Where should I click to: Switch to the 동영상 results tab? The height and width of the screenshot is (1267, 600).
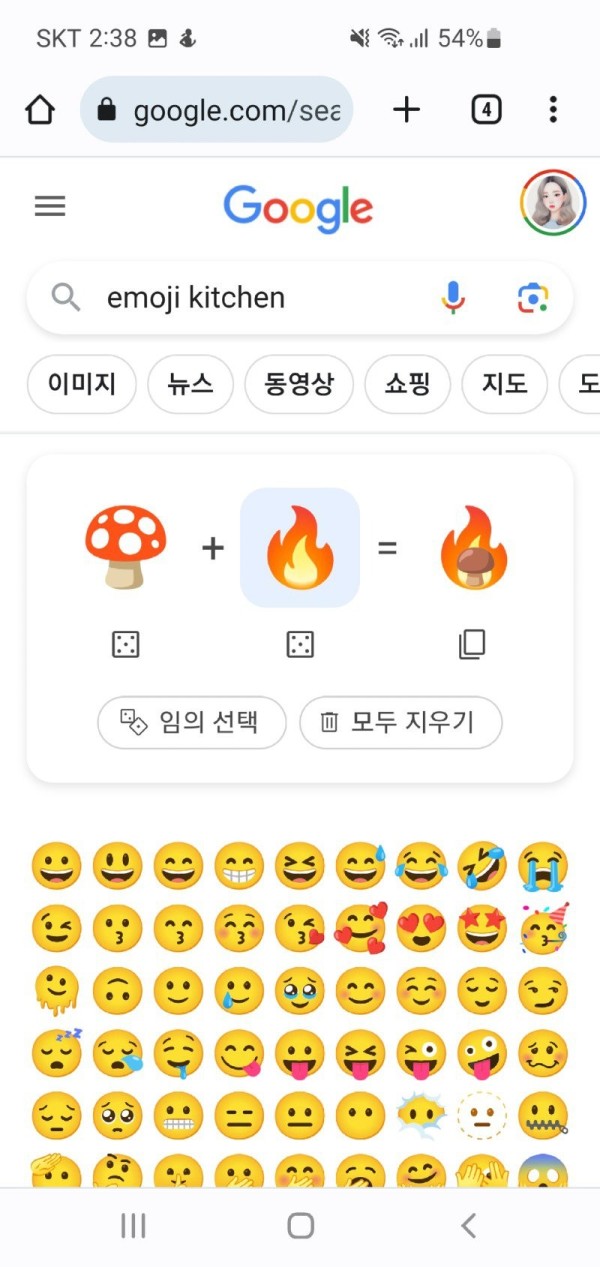click(299, 384)
